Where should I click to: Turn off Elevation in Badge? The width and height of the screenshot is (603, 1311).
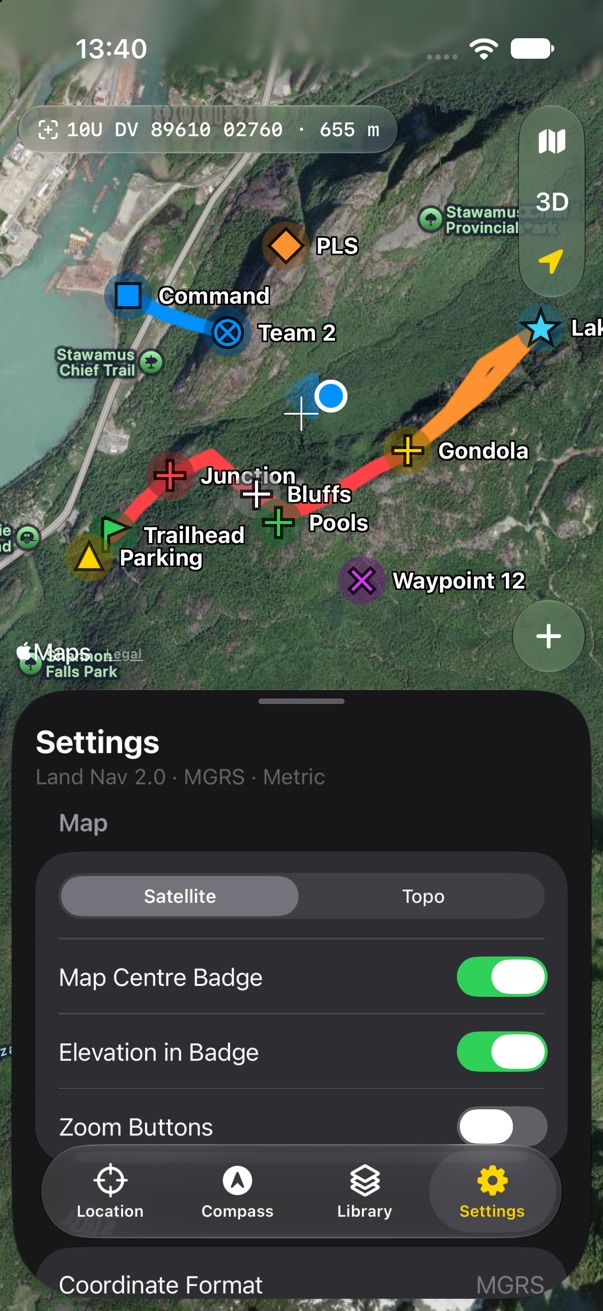[502, 1052]
